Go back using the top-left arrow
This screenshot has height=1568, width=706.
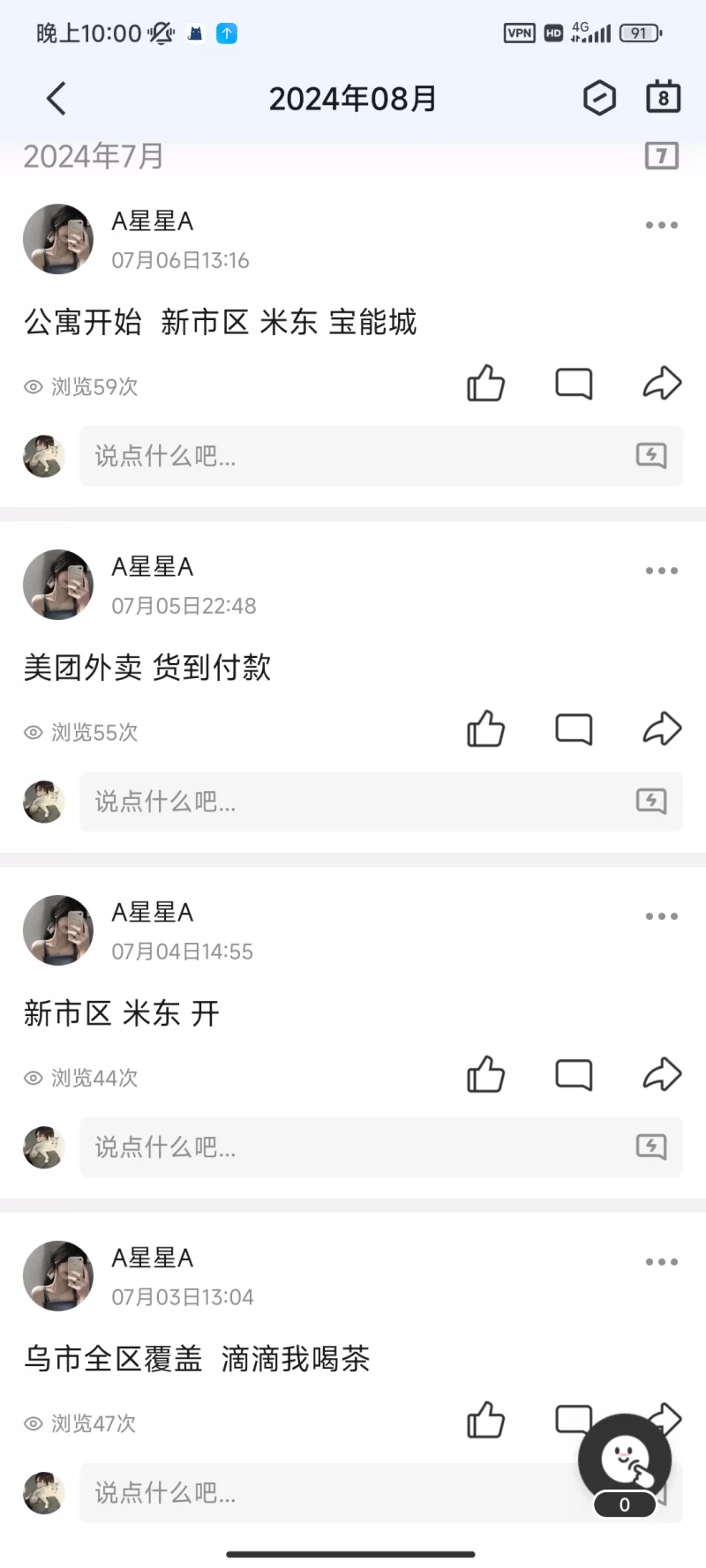click(x=56, y=99)
